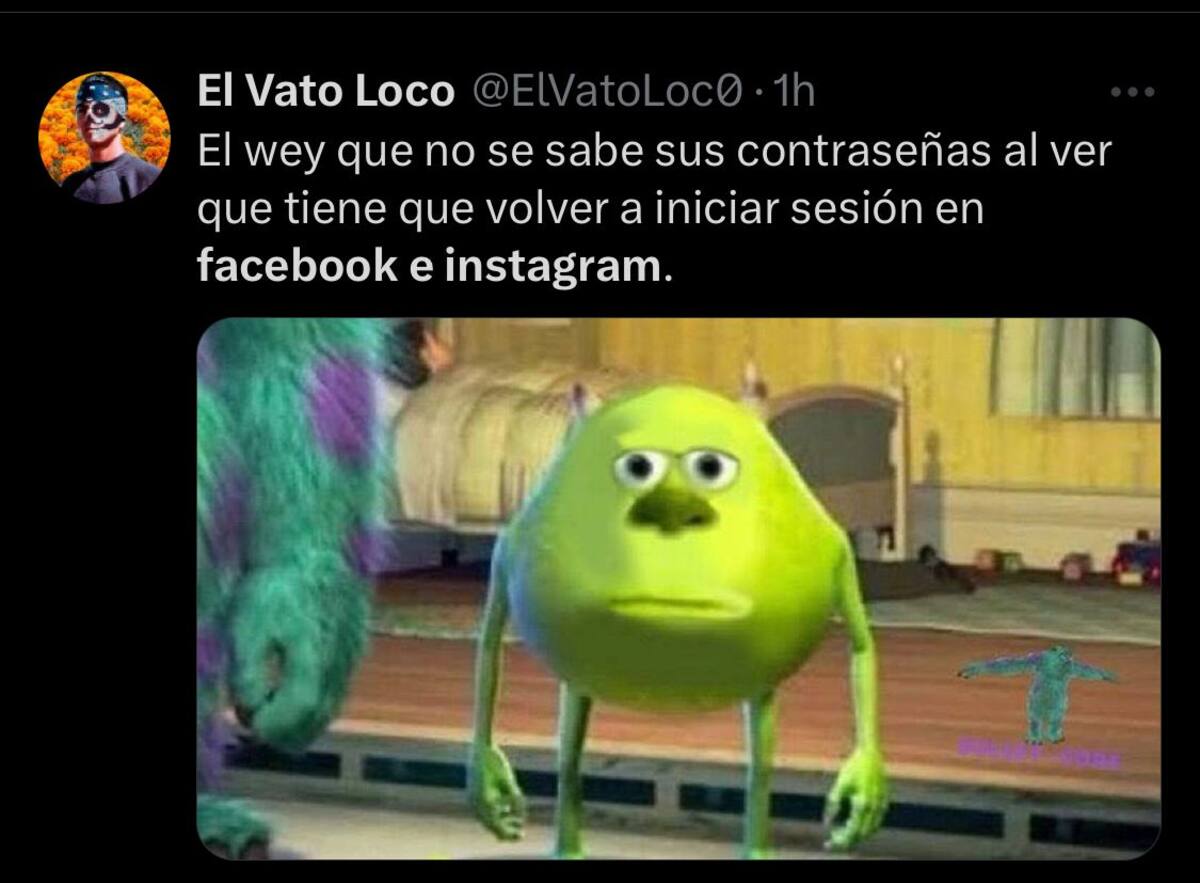View the Mike Wazowski meme image full screen
Screen dimensions: 1200x883
point(678,588)
